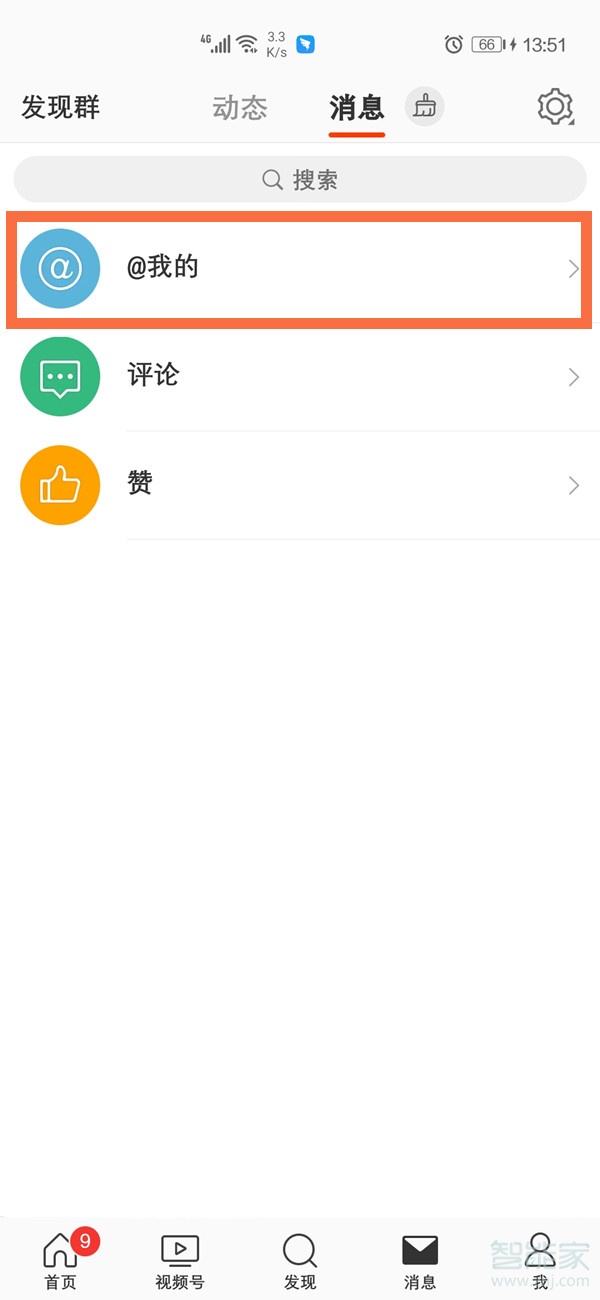600x1300 pixels.
Task: Open the @我的 mentions row
Action: point(300,269)
